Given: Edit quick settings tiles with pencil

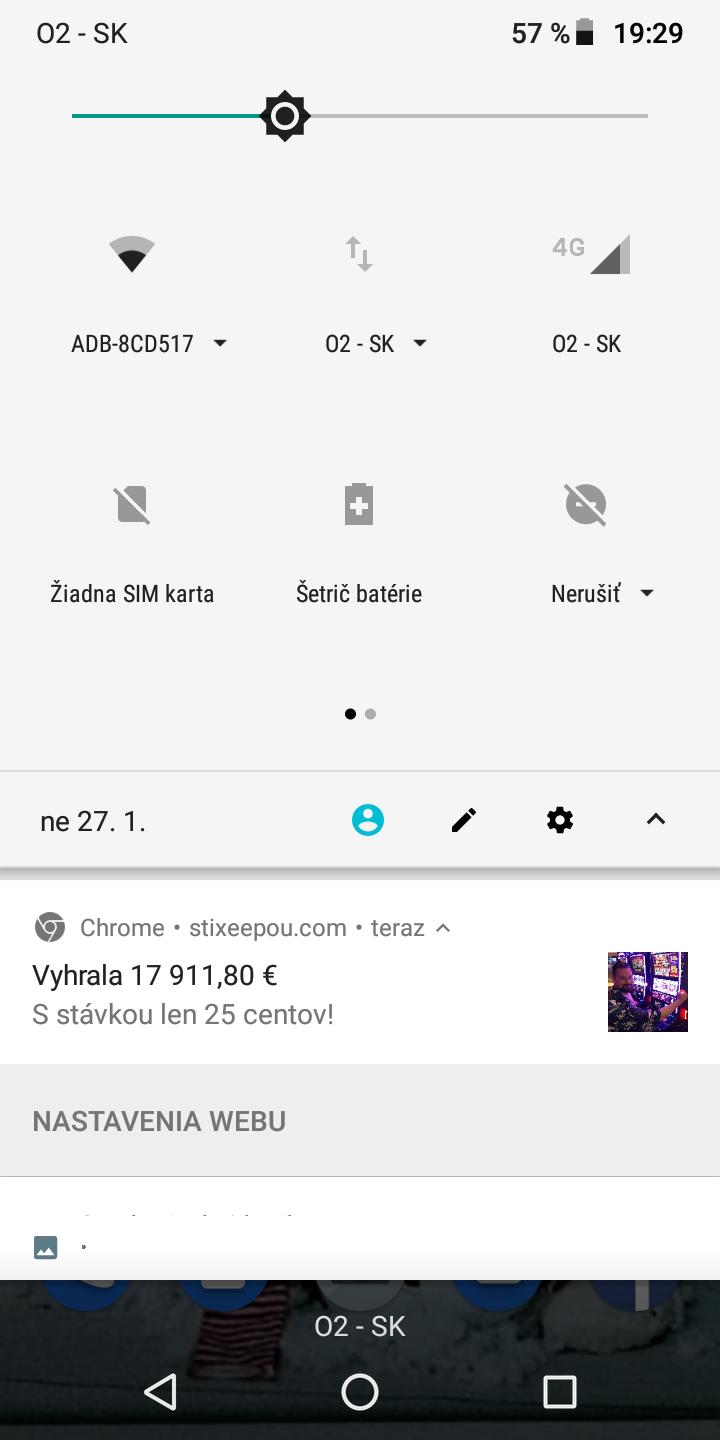Looking at the screenshot, I should pos(464,821).
